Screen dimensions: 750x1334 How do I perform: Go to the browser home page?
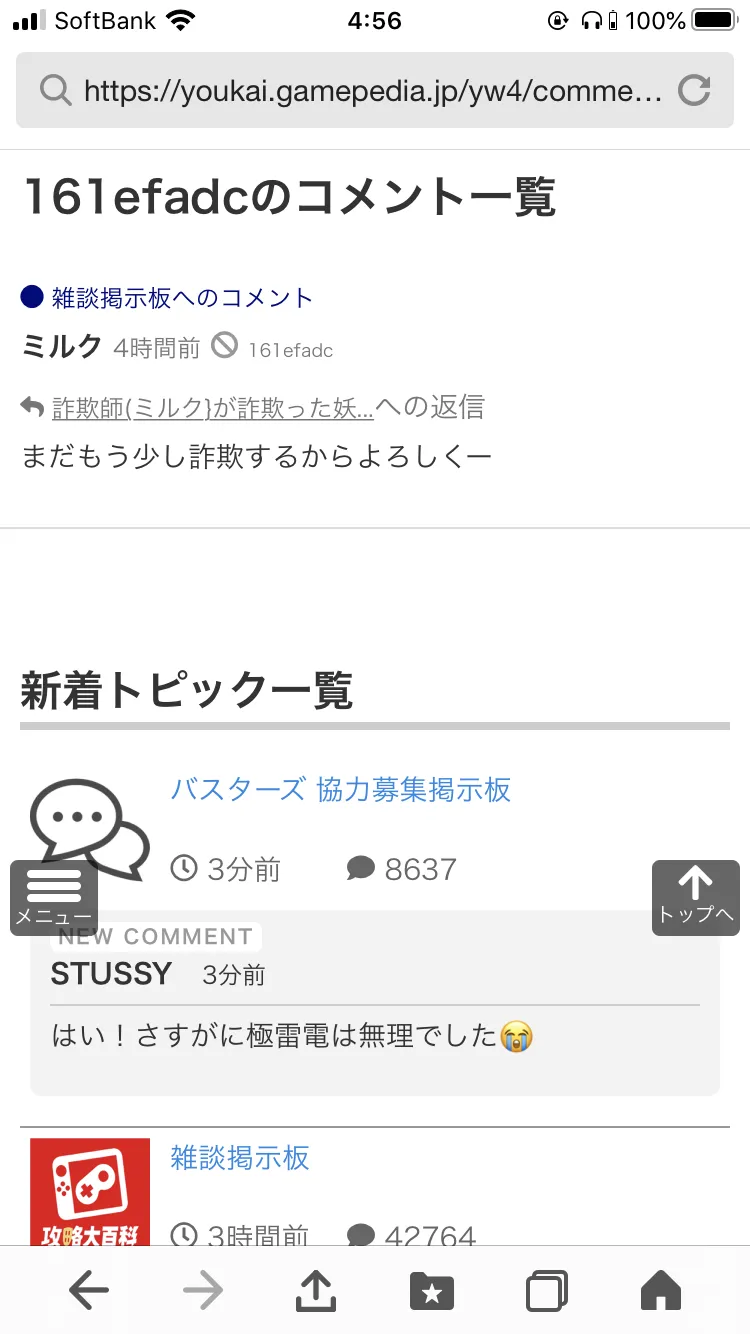660,1291
